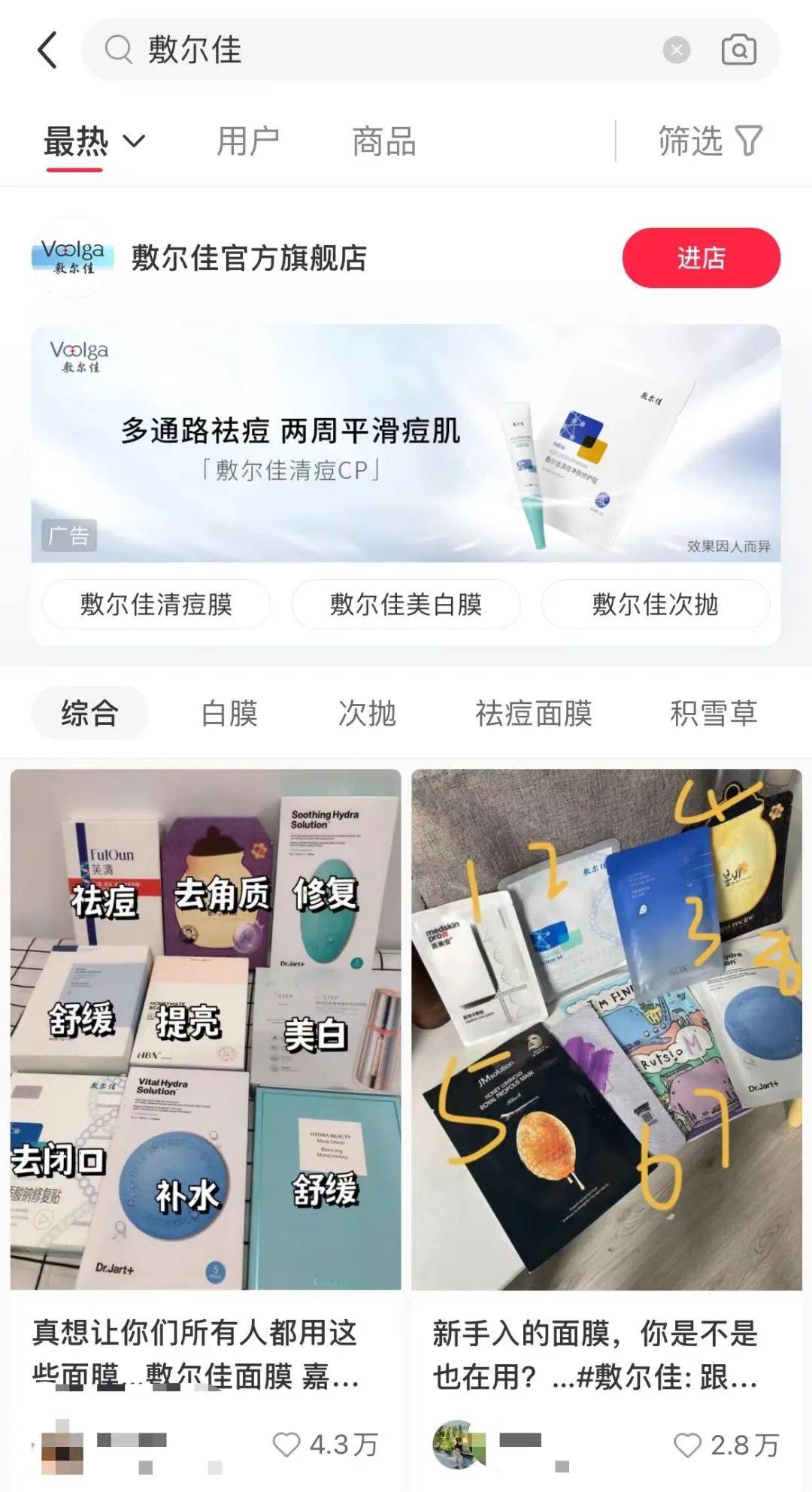The width and height of the screenshot is (812, 1492).
Task: Select the 敷尔佳清痘膜 chip
Action: coord(156,604)
